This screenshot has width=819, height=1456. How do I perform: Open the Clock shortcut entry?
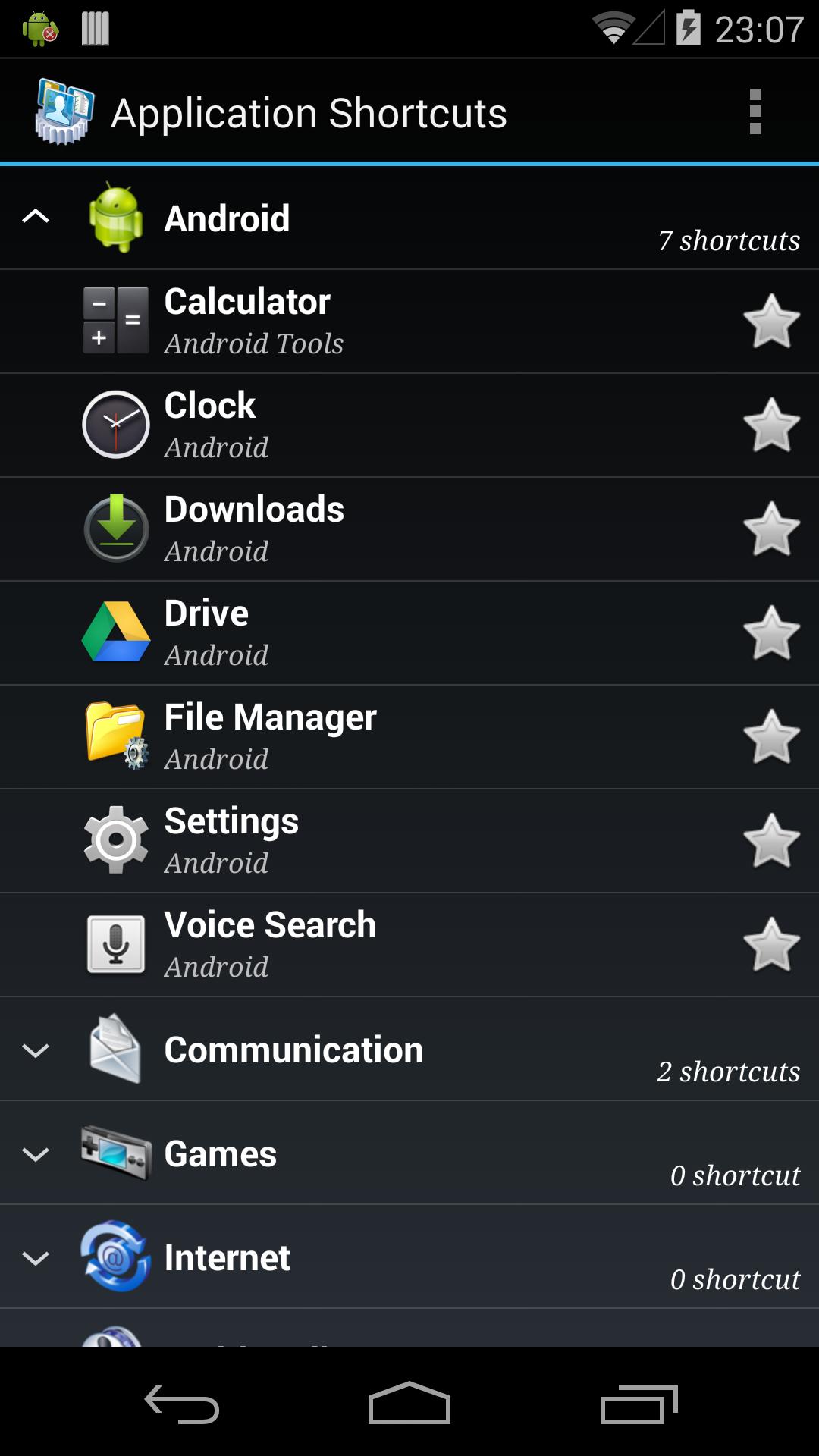pyautogui.click(x=379, y=425)
